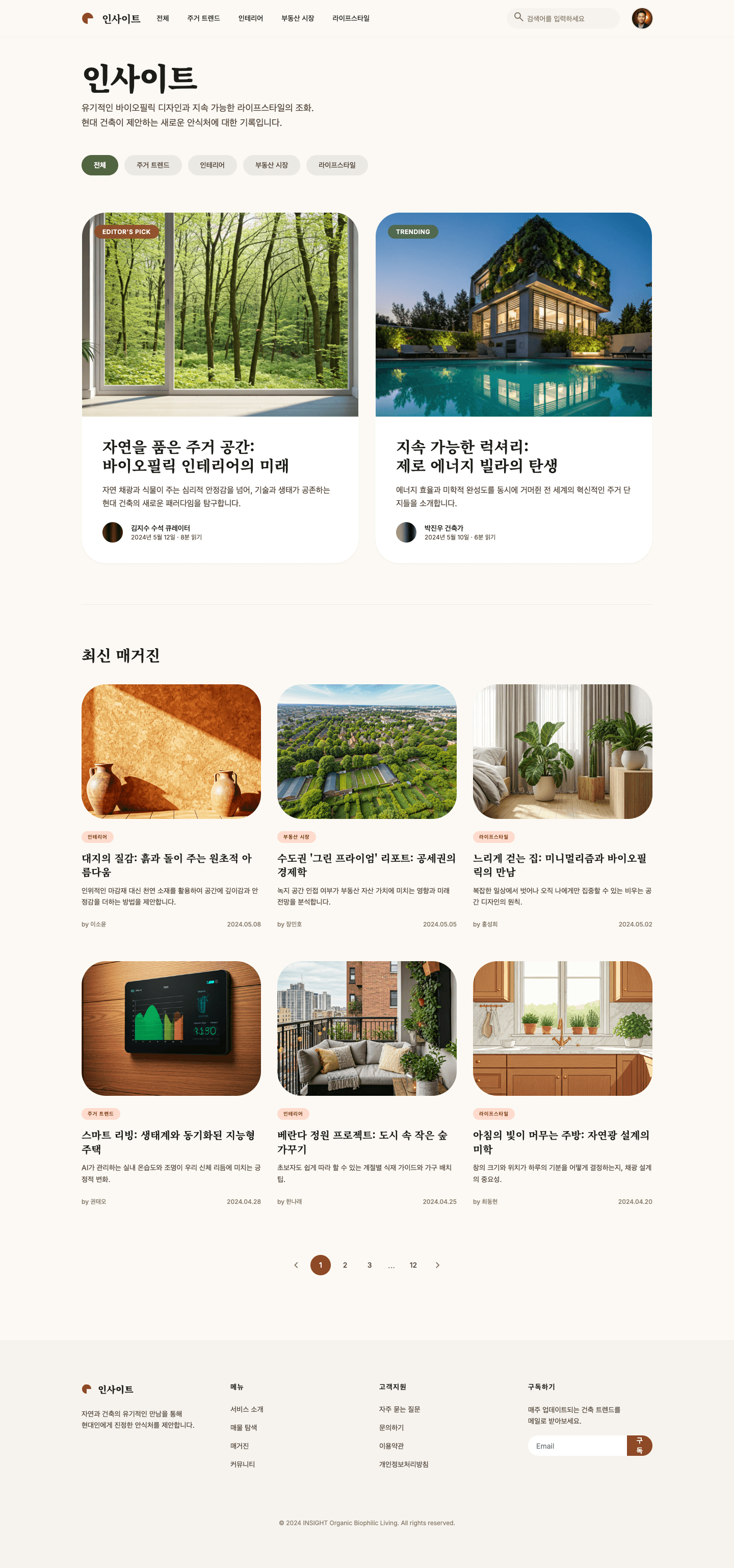734x1568 pixels.
Task: Tap the 구독 subscribe button
Action: [639, 1446]
